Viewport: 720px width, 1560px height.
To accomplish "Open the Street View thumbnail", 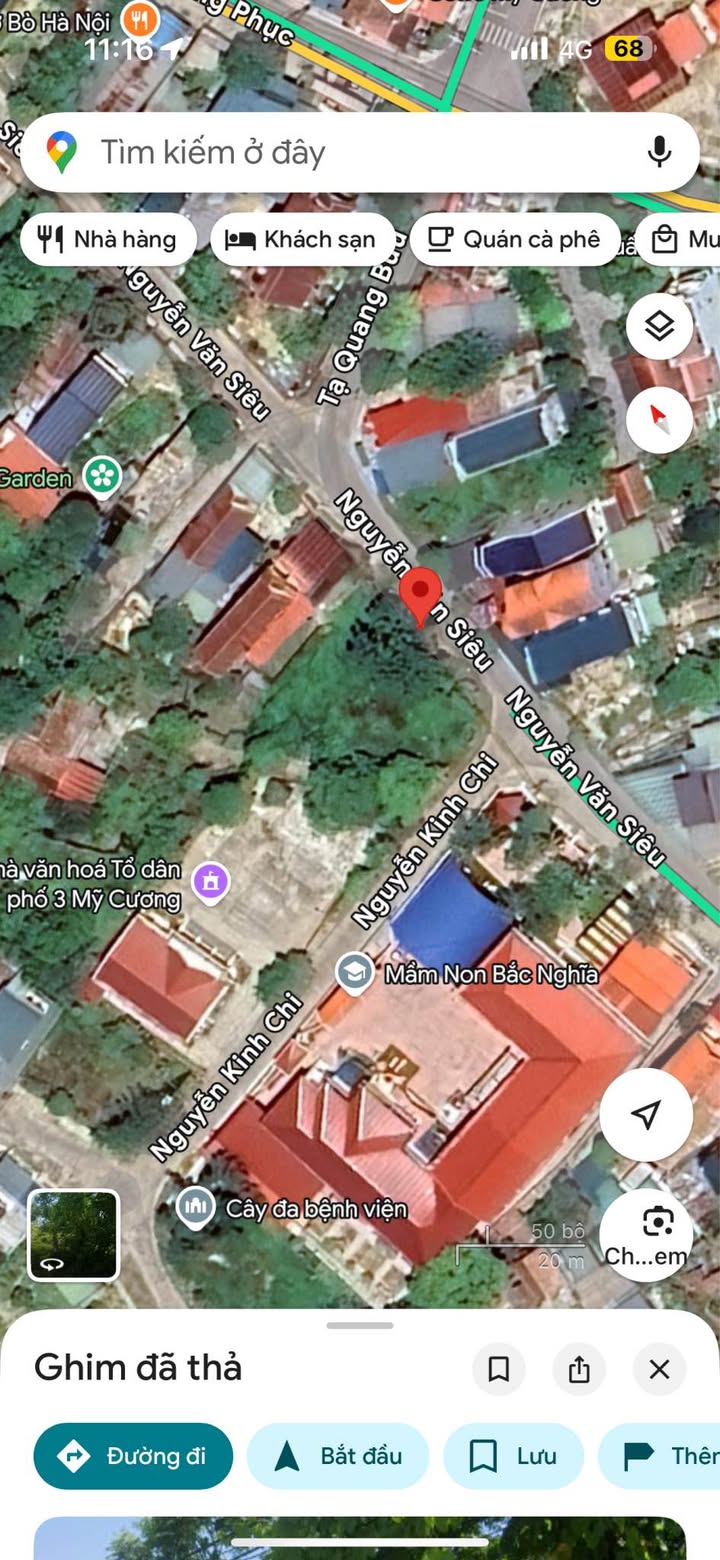I will pyautogui.click(x=73, y=1235).
